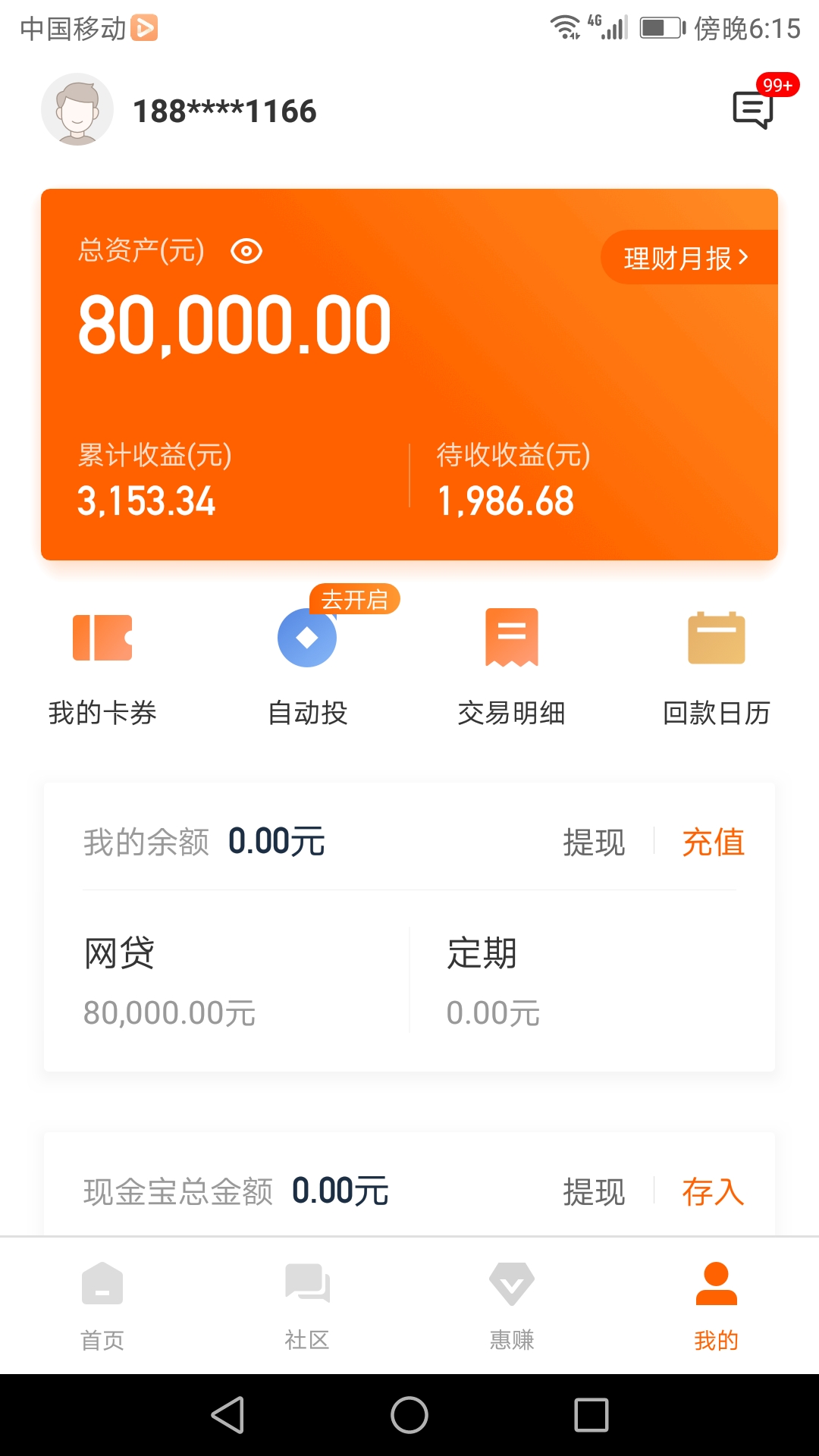The width and height of the screenshot is (819, 1456).
Task: Open the messages icon with 99+ badge
Action: pos(753,110)
